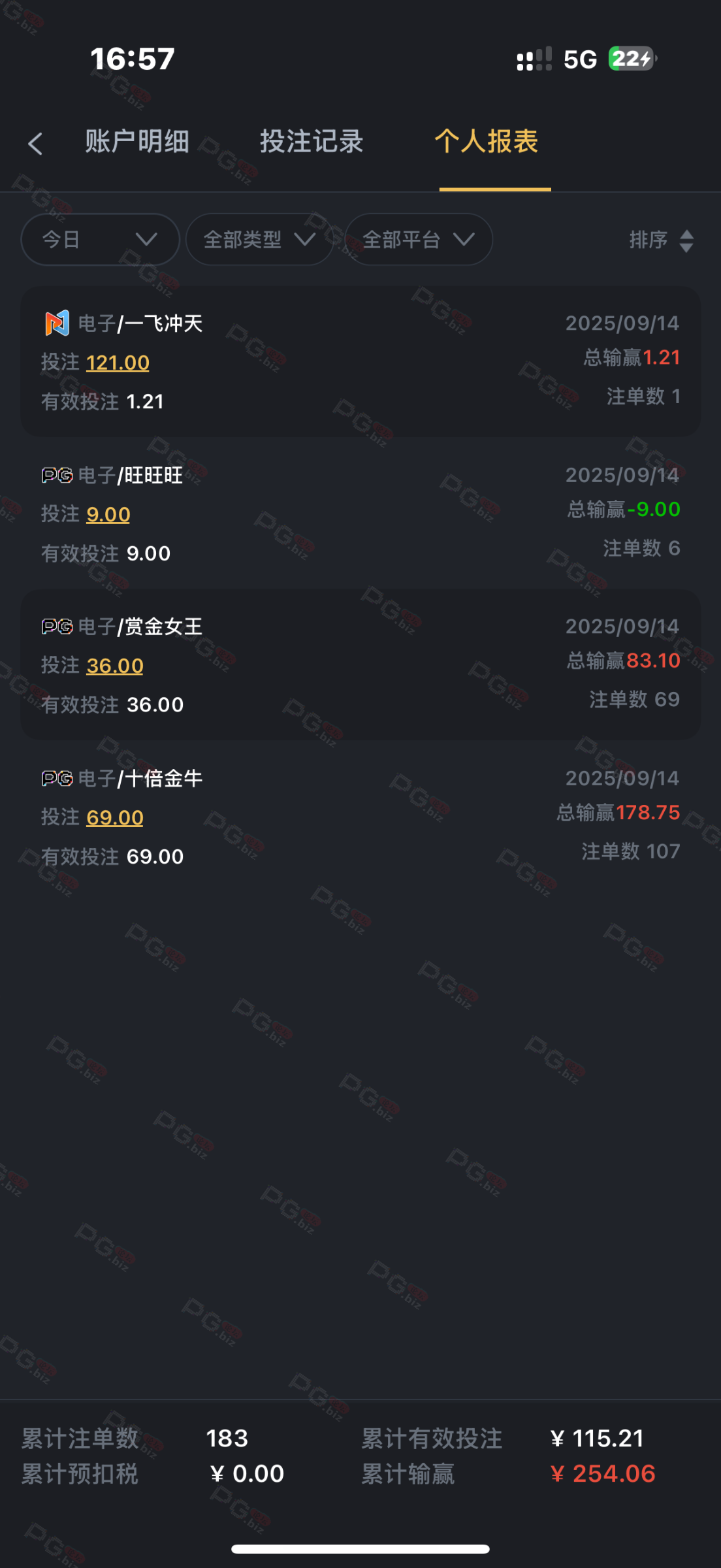
Task: Open the 69.00 bet link for 十倍金牛
Action: pyautogui.click(x=115, y=818)
